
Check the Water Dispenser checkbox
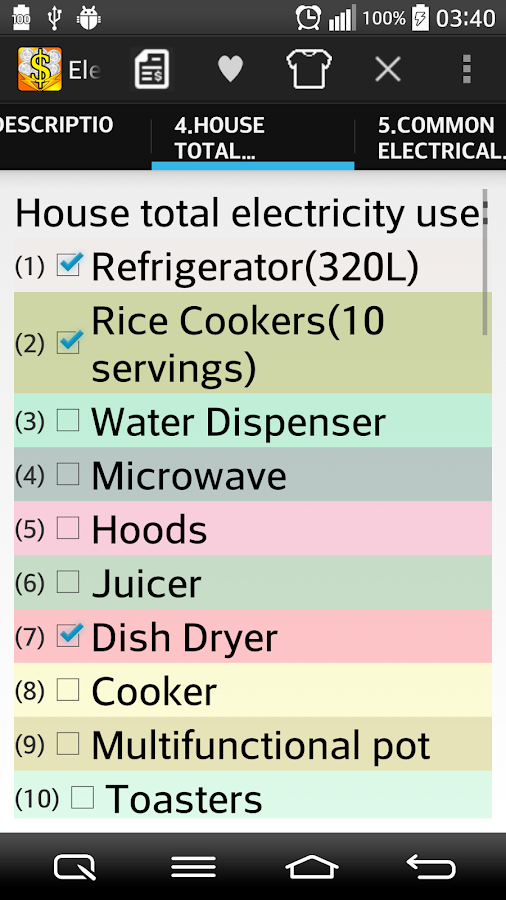[68, 420]
